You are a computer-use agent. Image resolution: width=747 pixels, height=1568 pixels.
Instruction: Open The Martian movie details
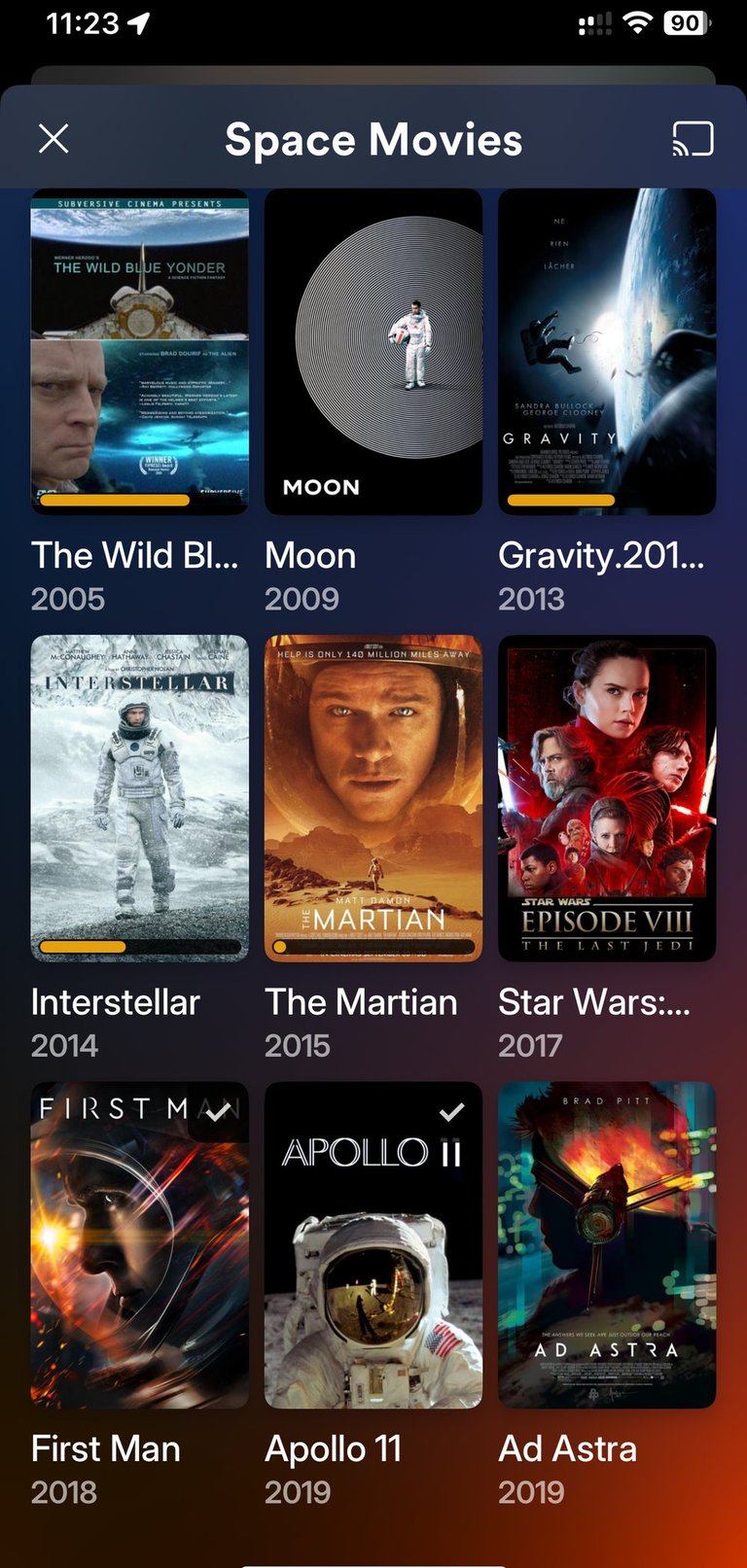[x=373, y=798]
